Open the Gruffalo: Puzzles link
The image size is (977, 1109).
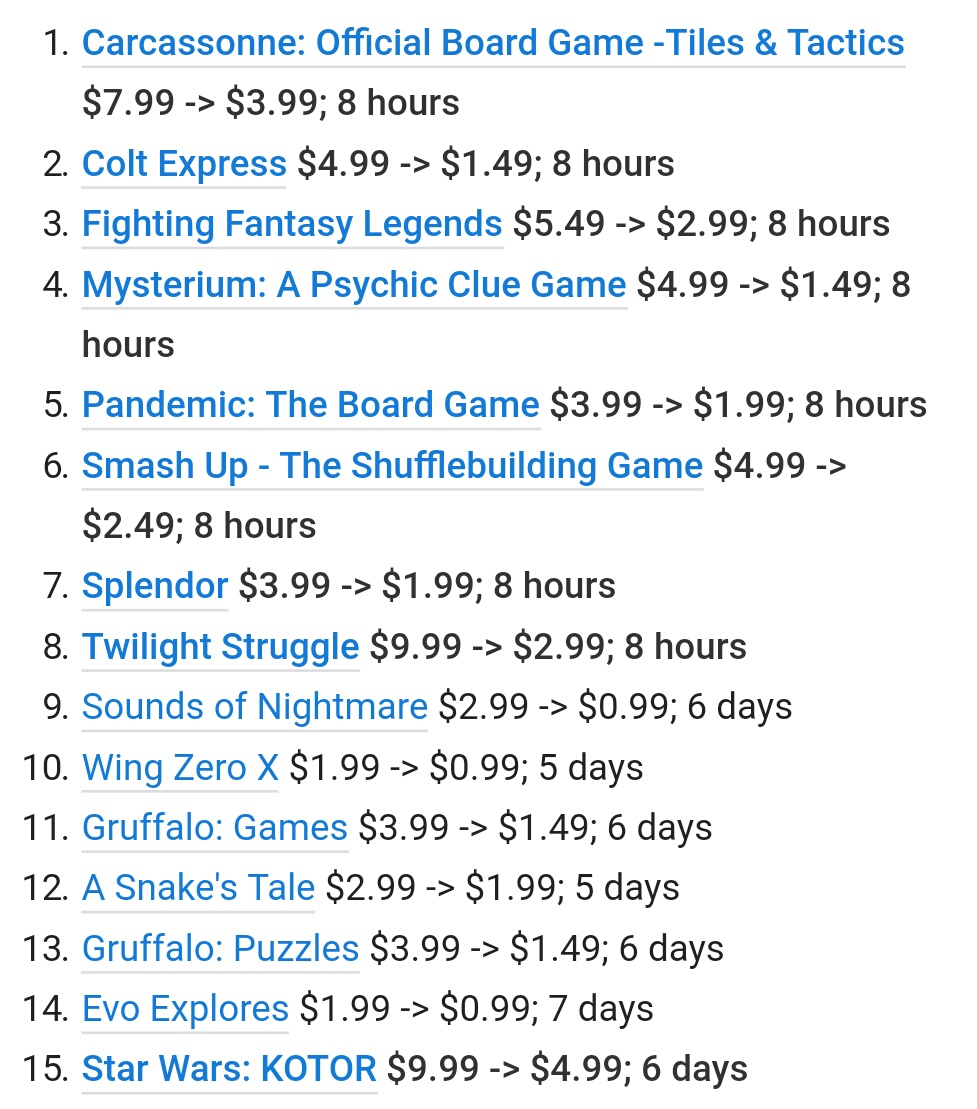click(220, 948)
